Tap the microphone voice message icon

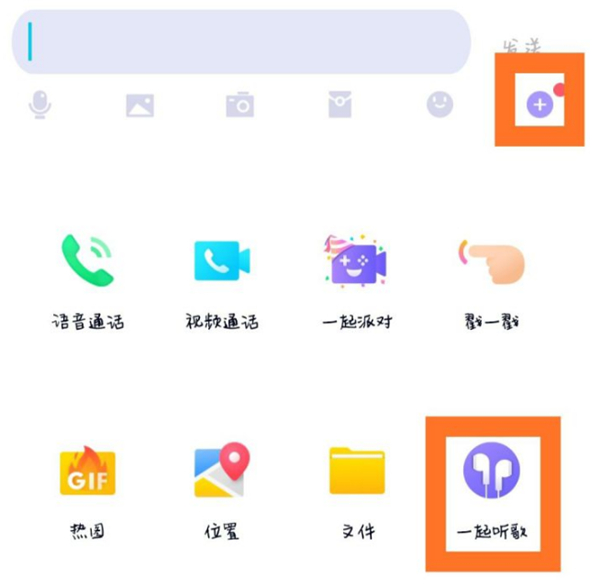(40, 104)
